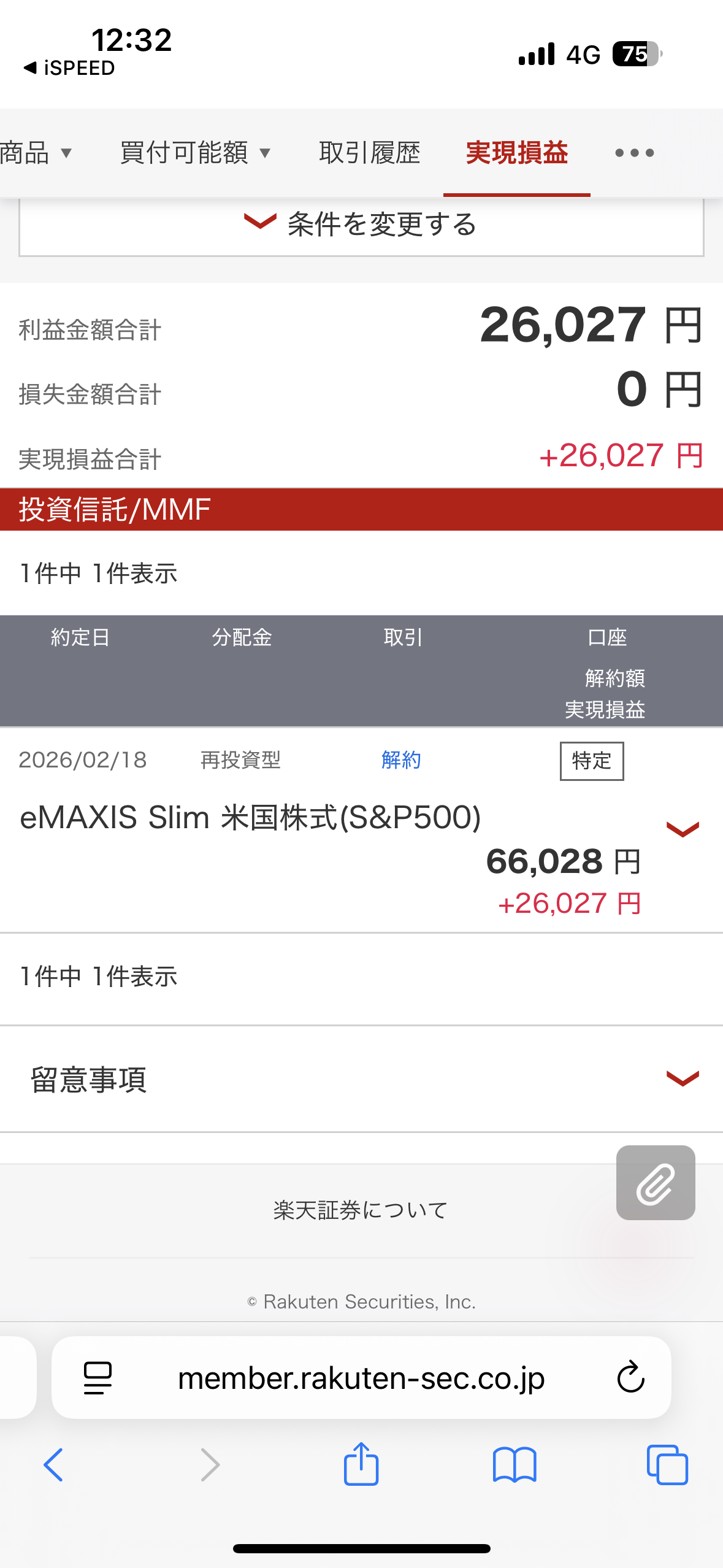
Task: Reload the current page
Action: point(630,1378)
